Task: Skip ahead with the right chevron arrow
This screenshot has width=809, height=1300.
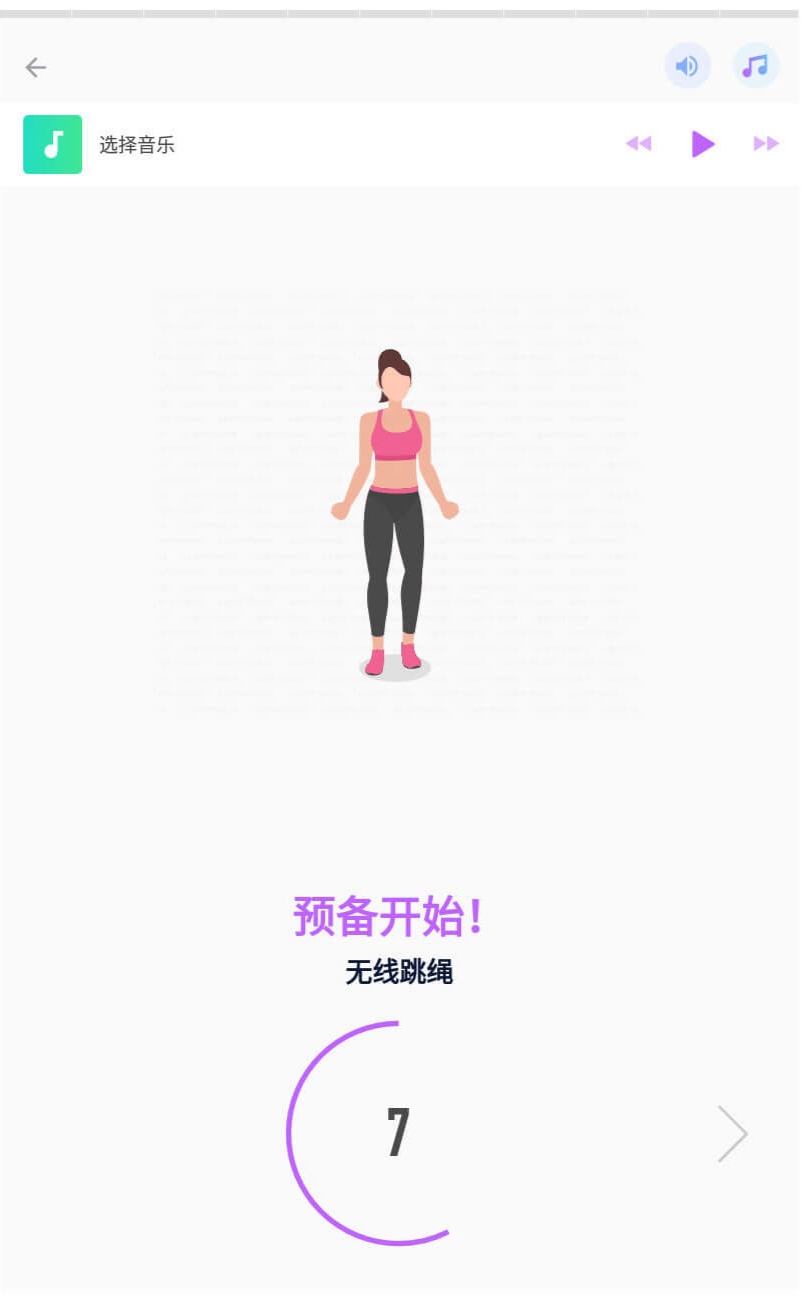Action: 733,1134
